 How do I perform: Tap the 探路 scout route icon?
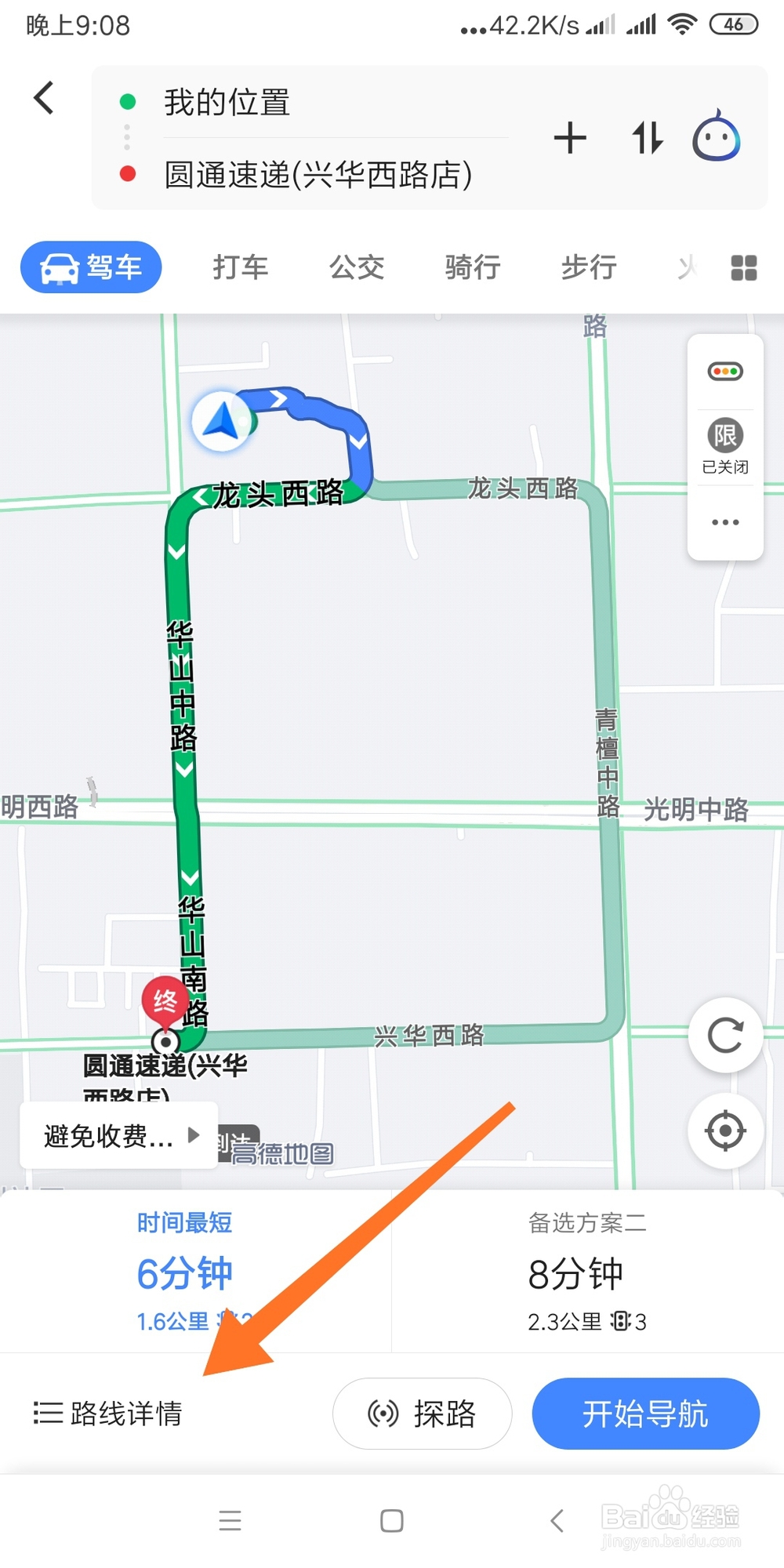(382, 1414)
